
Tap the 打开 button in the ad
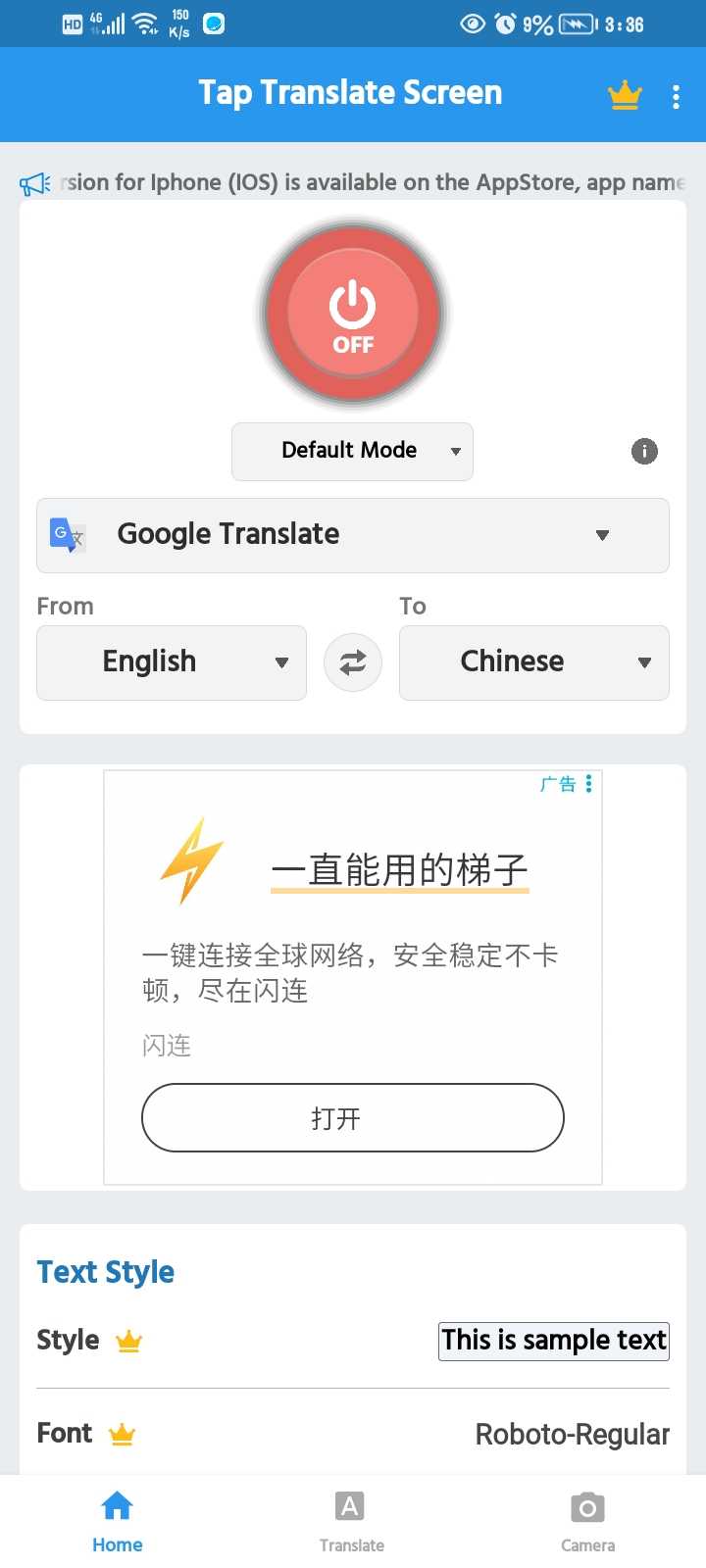tap(353, 1117)
